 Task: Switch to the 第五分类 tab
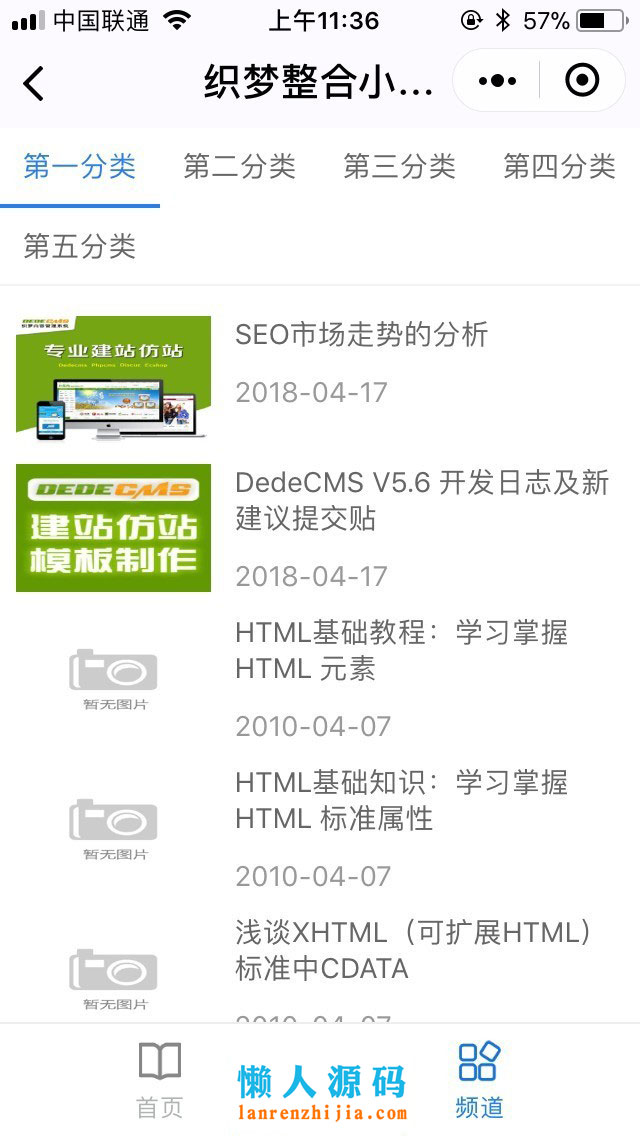(x=80, y=246)
